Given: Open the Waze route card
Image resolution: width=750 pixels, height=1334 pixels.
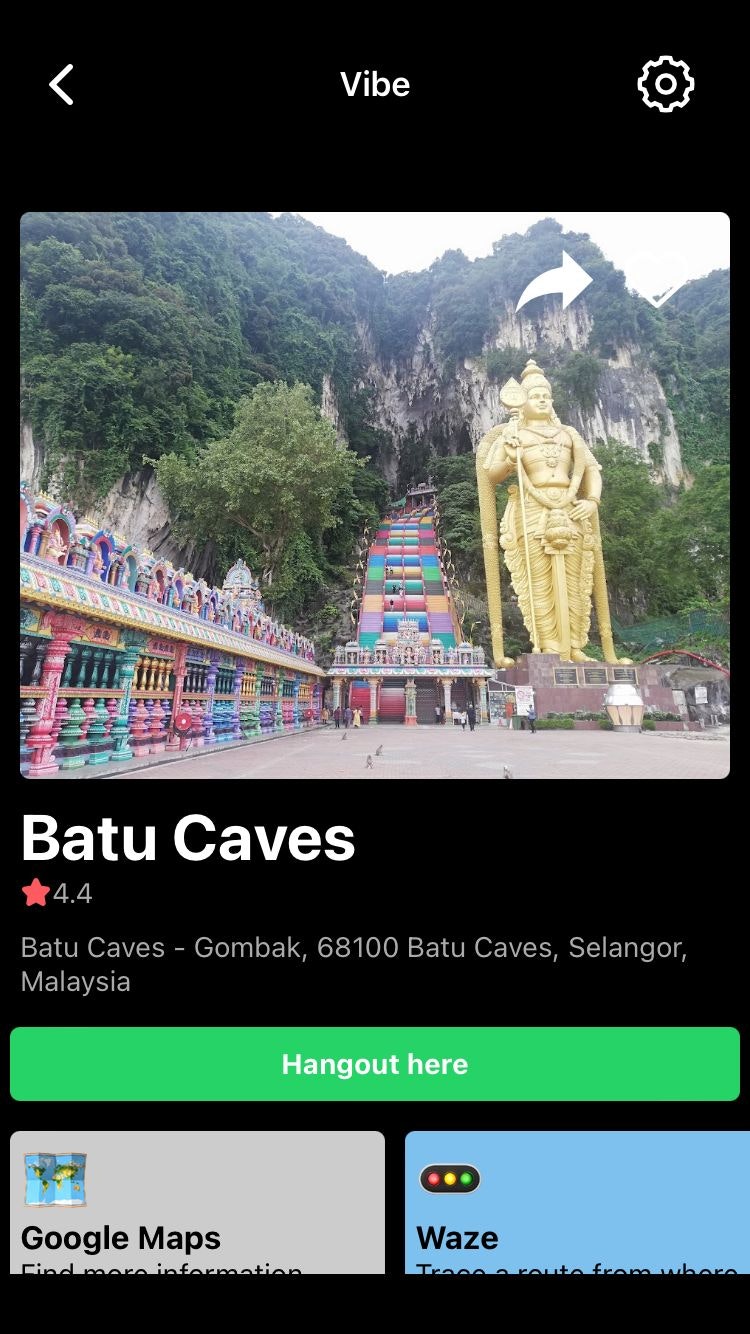Looking at the screenshot, I should click(x=577, y=1204).
